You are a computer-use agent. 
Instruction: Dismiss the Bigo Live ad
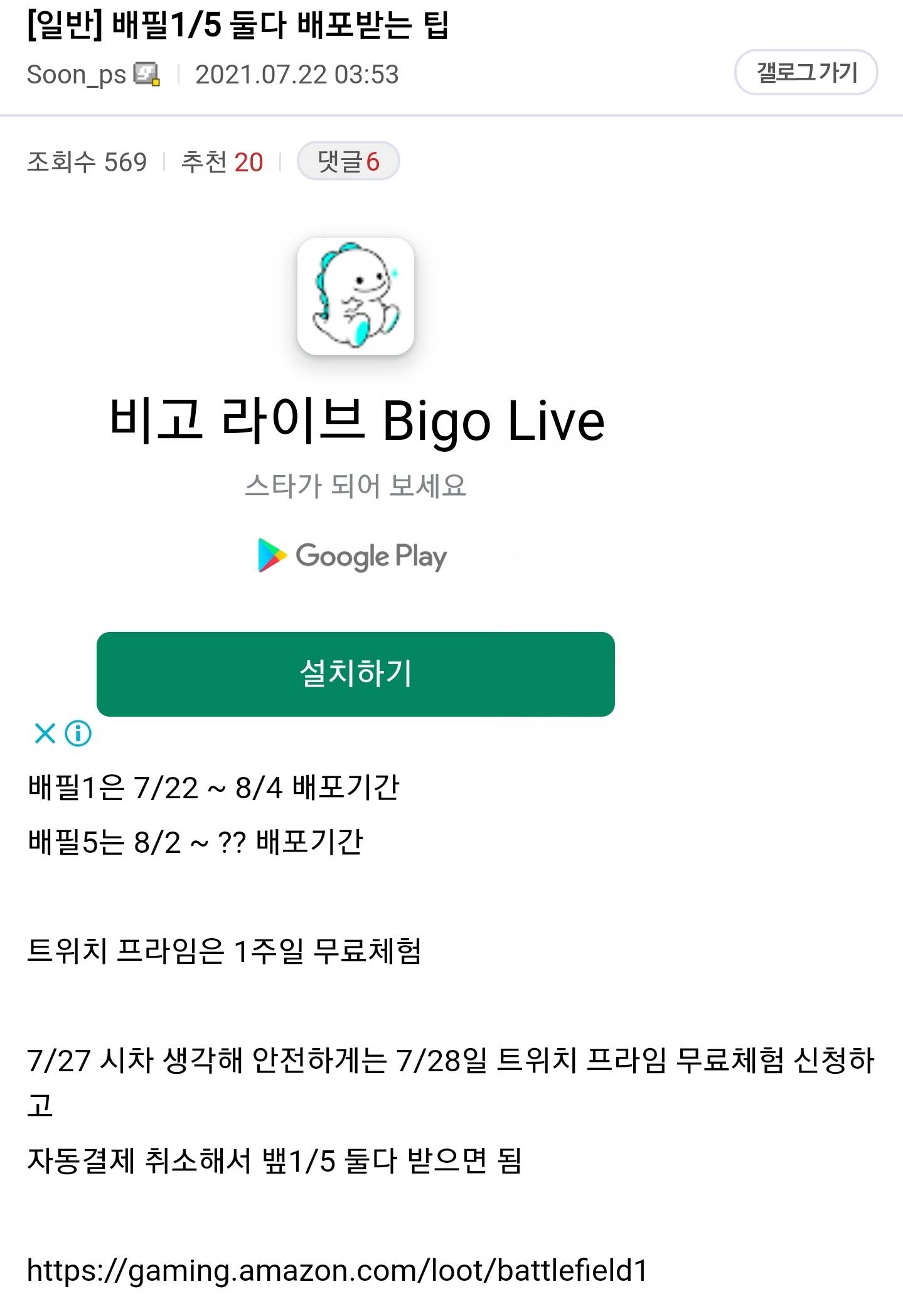(45, 733)
